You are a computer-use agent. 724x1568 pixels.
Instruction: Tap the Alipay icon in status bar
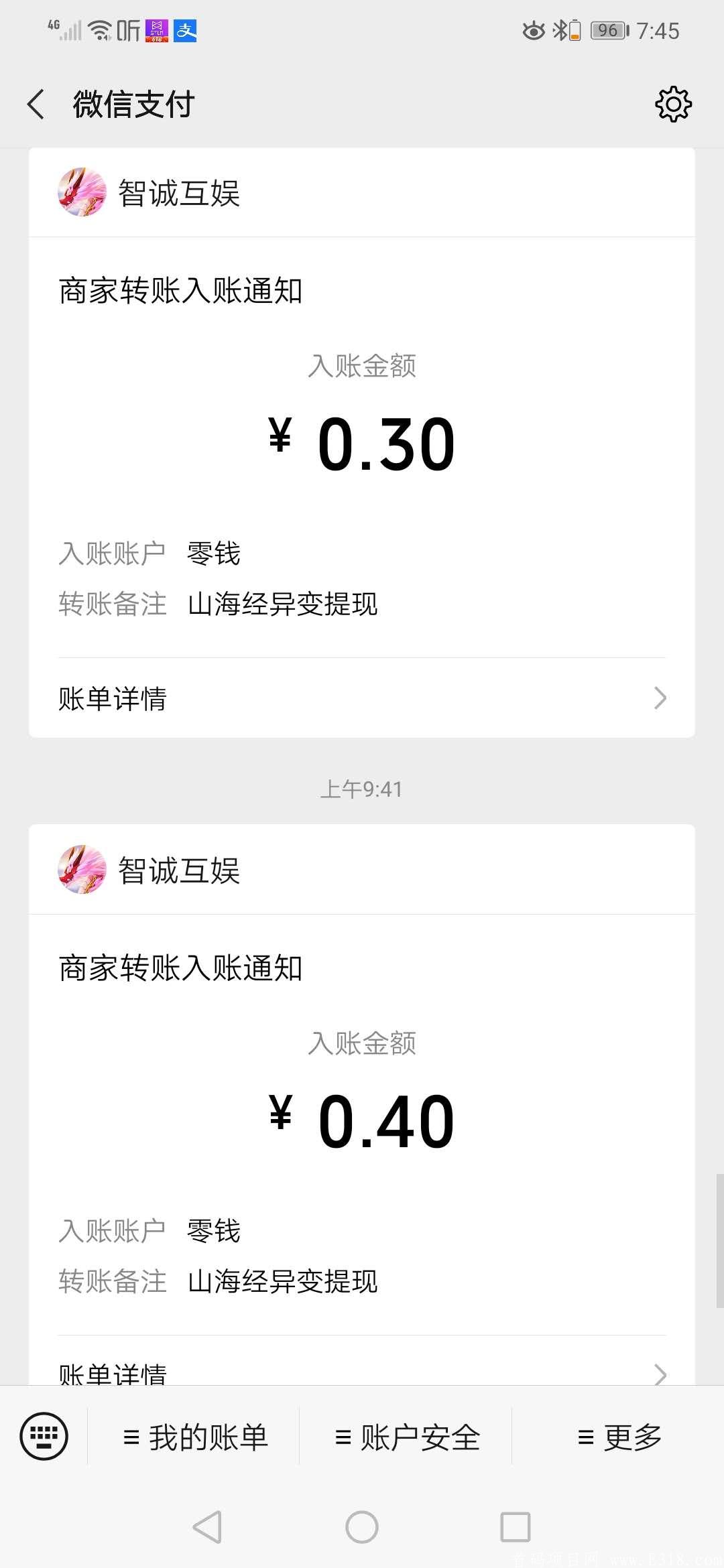186,30
